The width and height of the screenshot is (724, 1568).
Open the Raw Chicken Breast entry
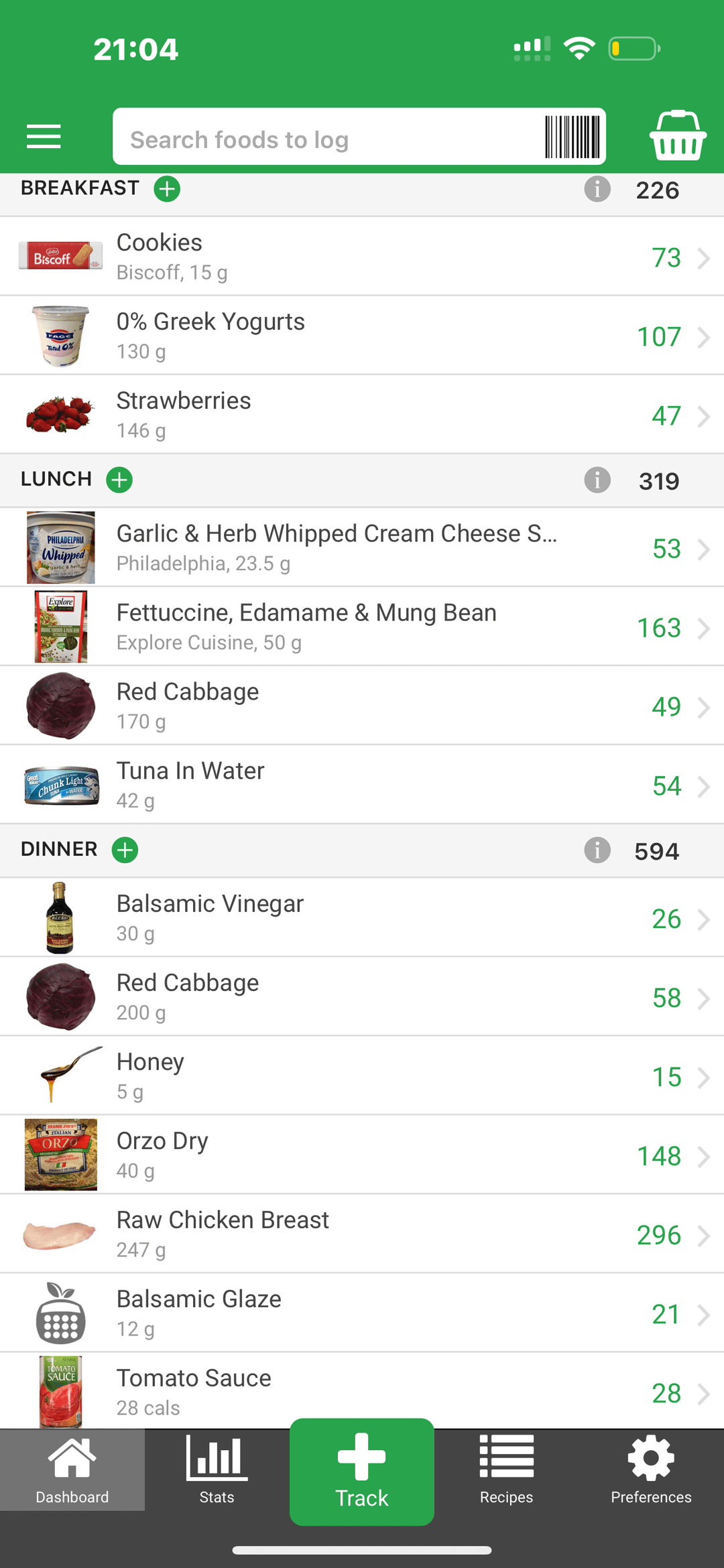coord(362,1234)
